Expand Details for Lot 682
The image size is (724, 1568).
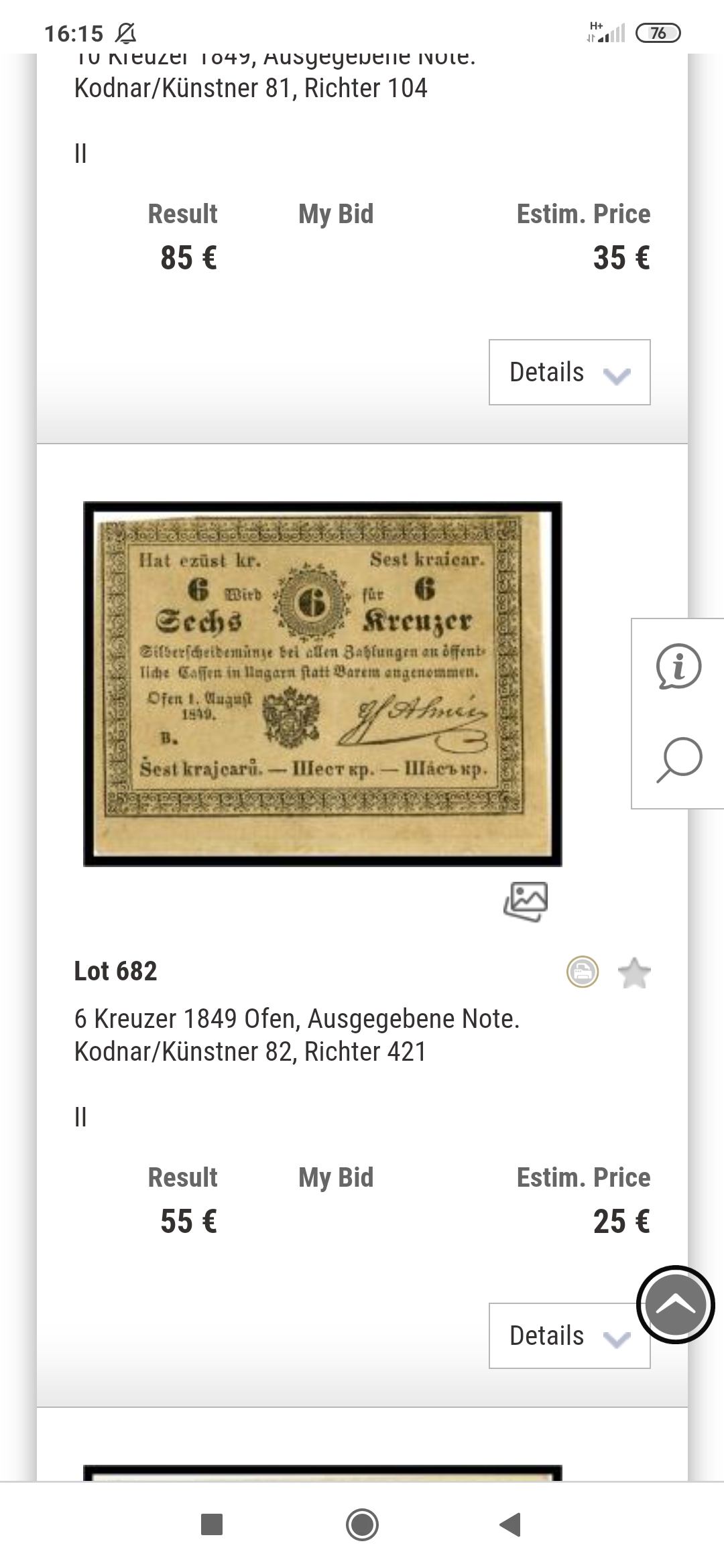pyautogui.click(x=560, y=1335)
